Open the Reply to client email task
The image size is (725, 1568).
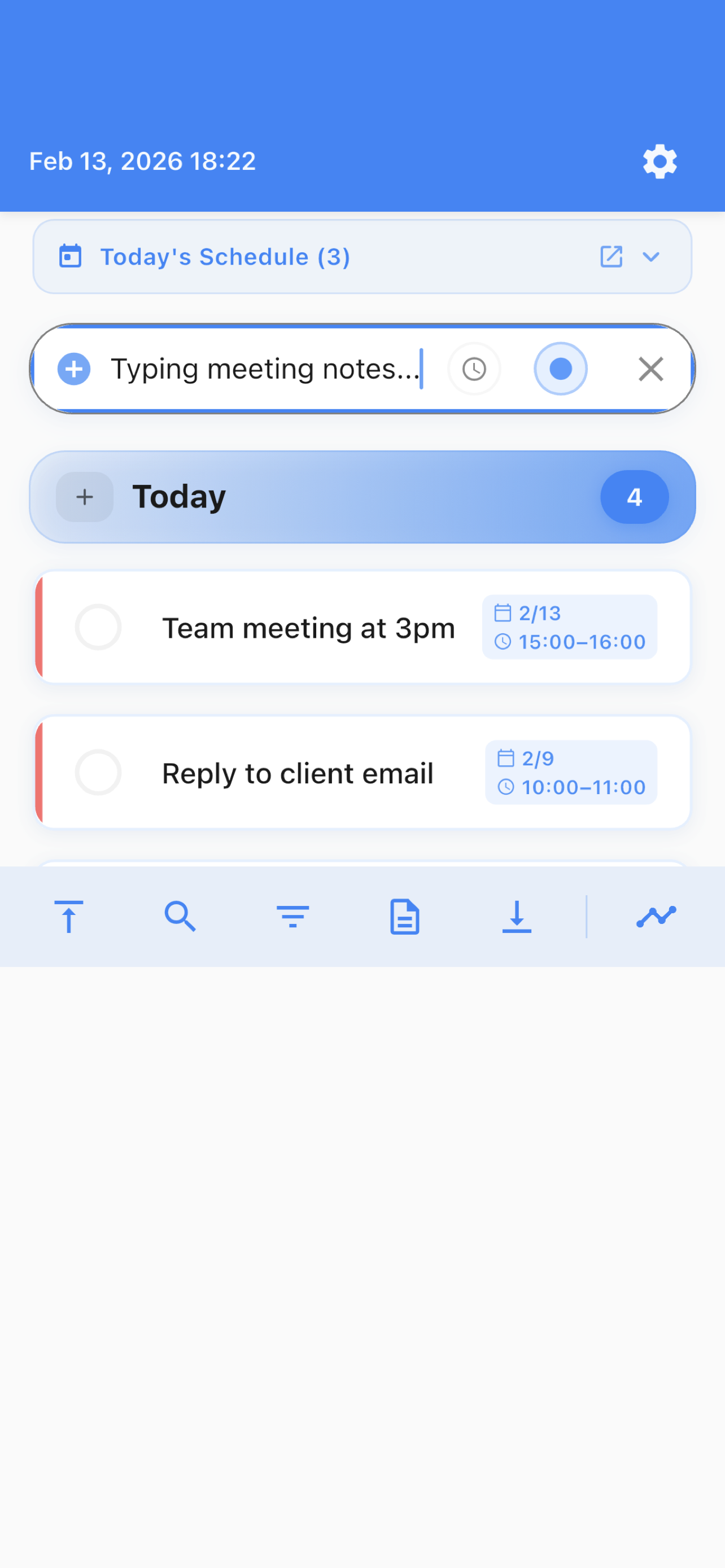(297, 773)
